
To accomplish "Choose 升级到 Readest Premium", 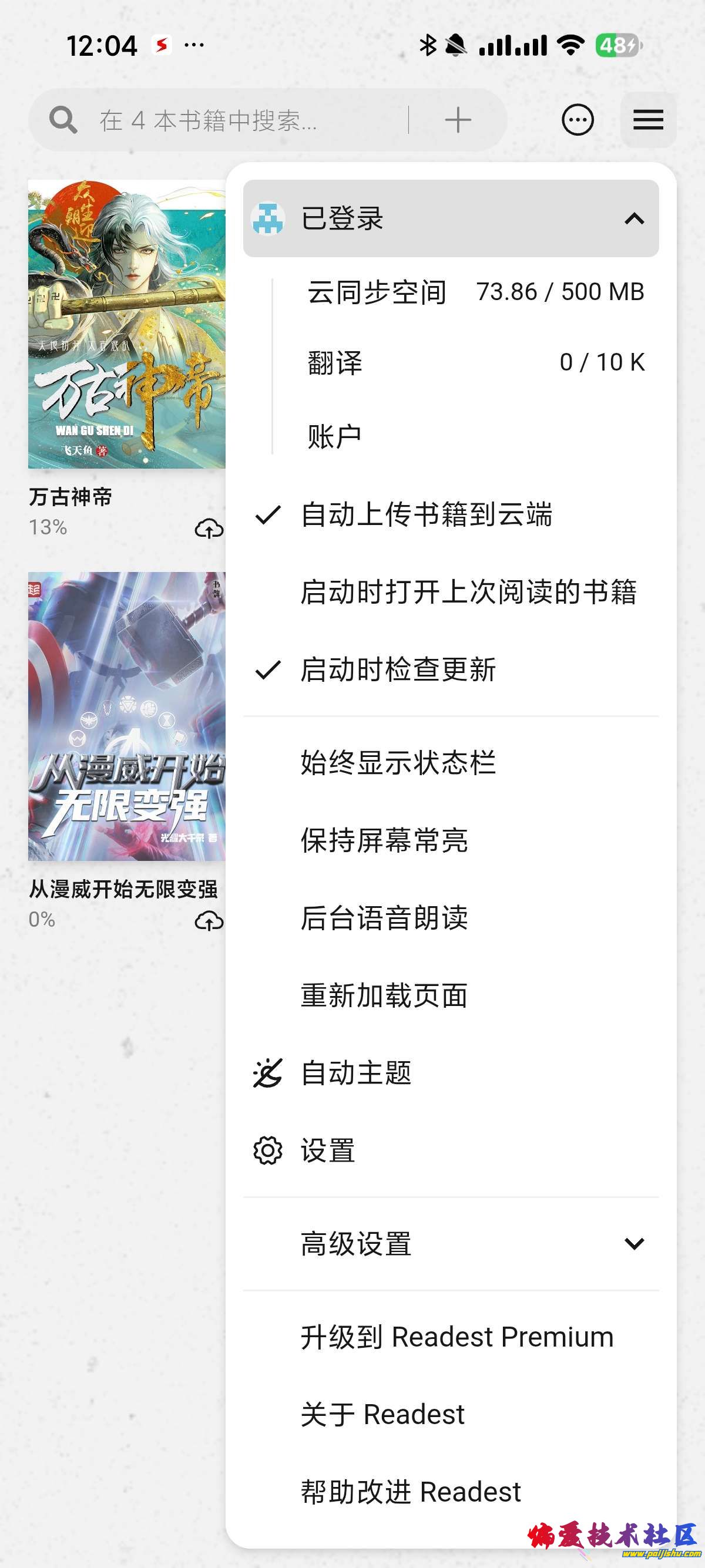I will (x=456, y=1337).
